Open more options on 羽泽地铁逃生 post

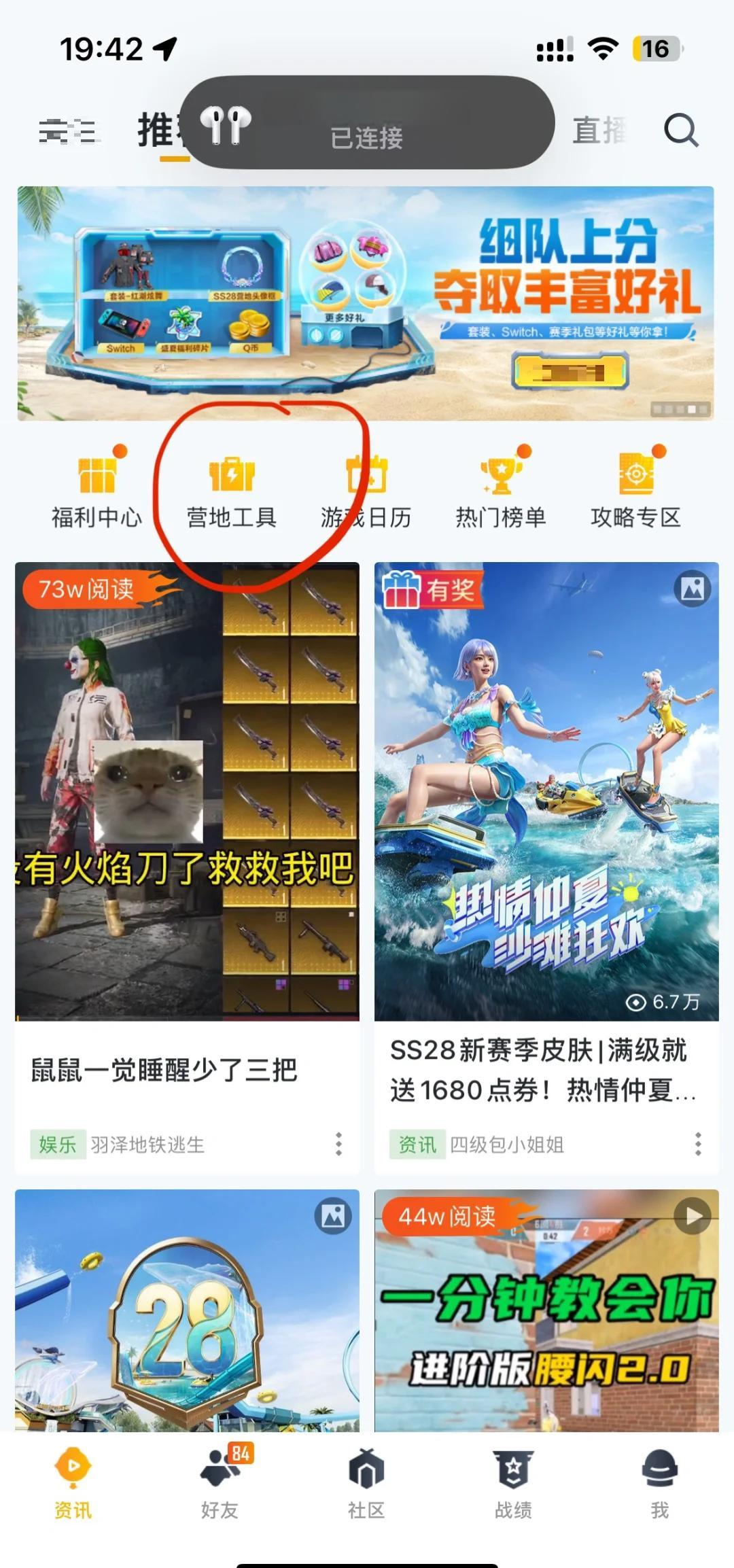pyautogui.click(x=338, y=1145)
